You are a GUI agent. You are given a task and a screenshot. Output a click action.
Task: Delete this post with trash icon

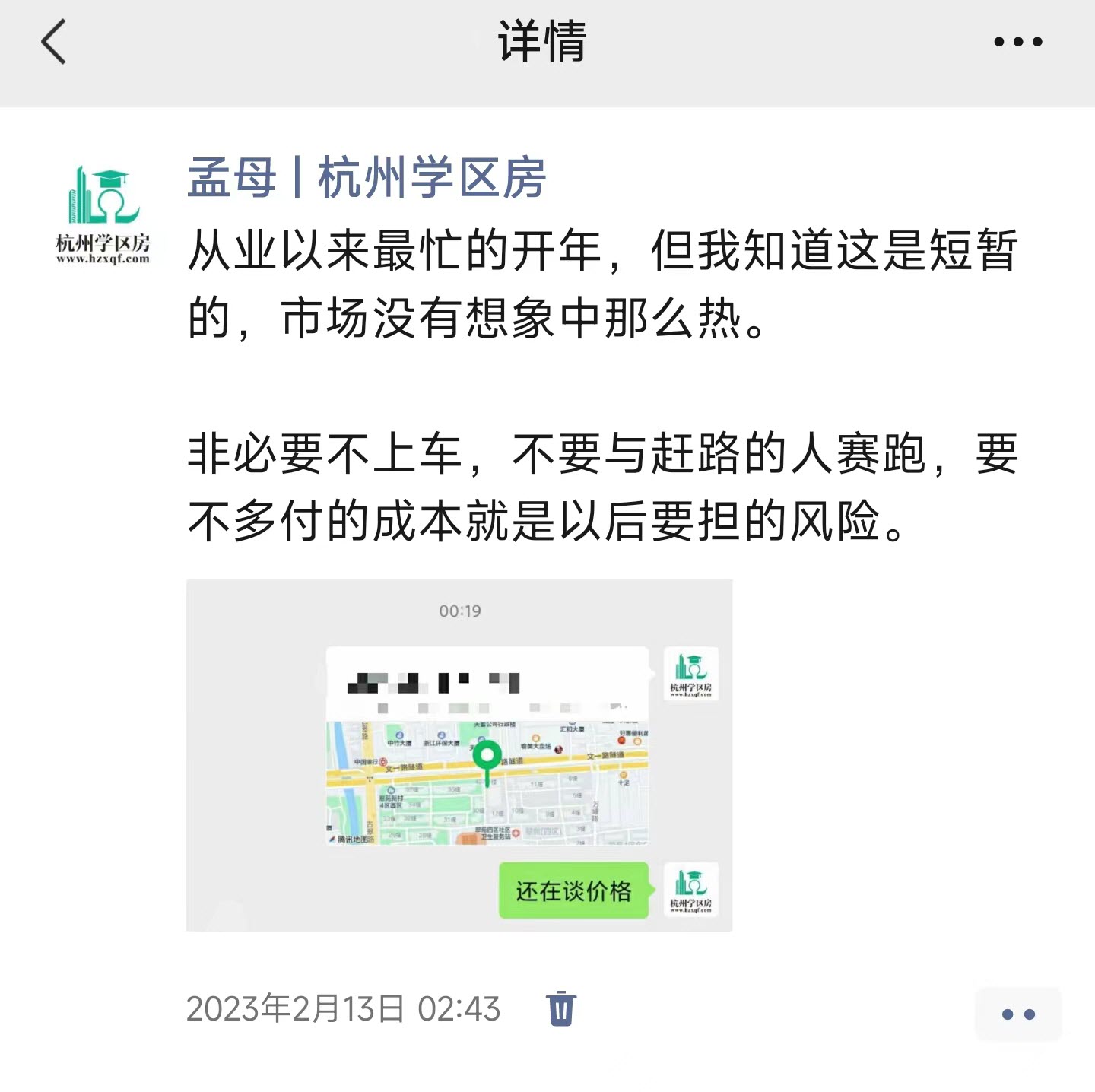(x=561, y=1008)
